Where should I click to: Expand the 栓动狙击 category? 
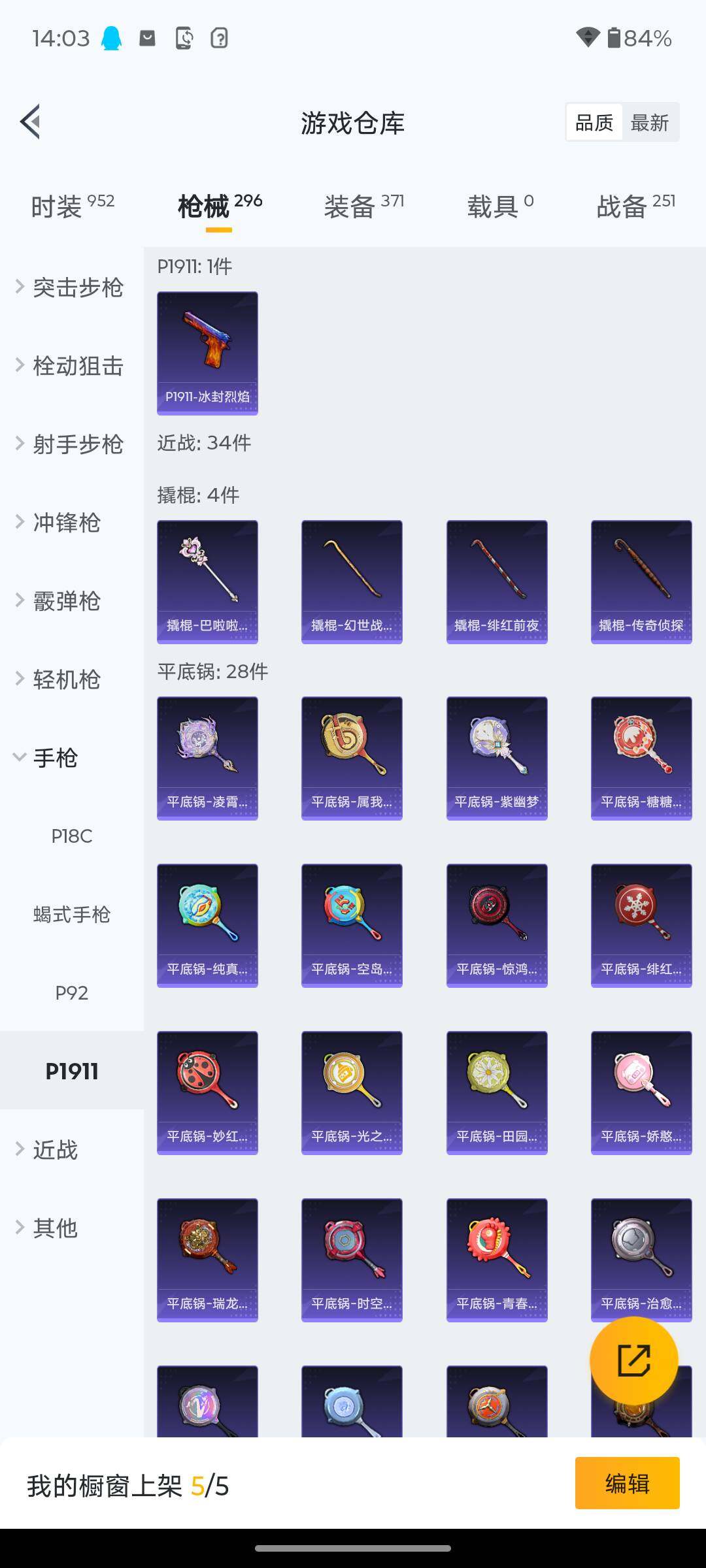point(71,366)
